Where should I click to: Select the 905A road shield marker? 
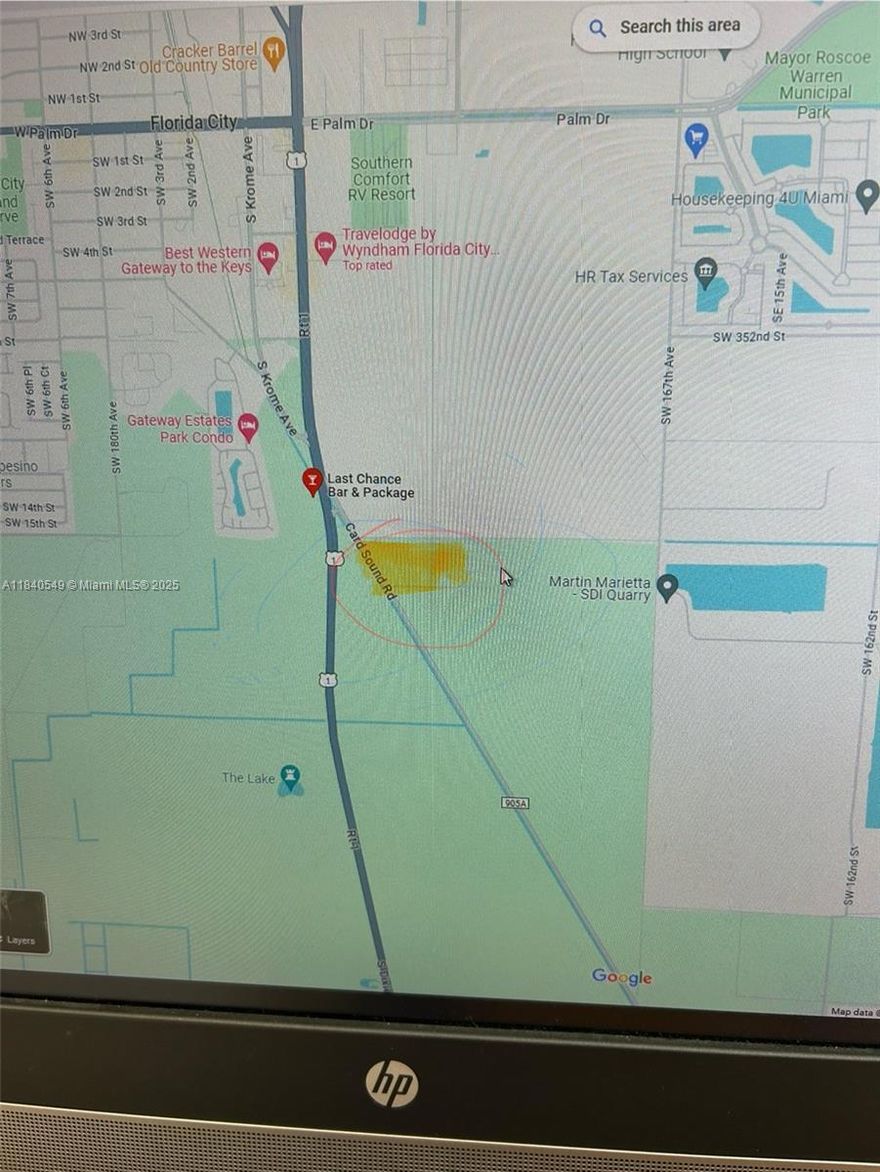(x=513, y=804)
